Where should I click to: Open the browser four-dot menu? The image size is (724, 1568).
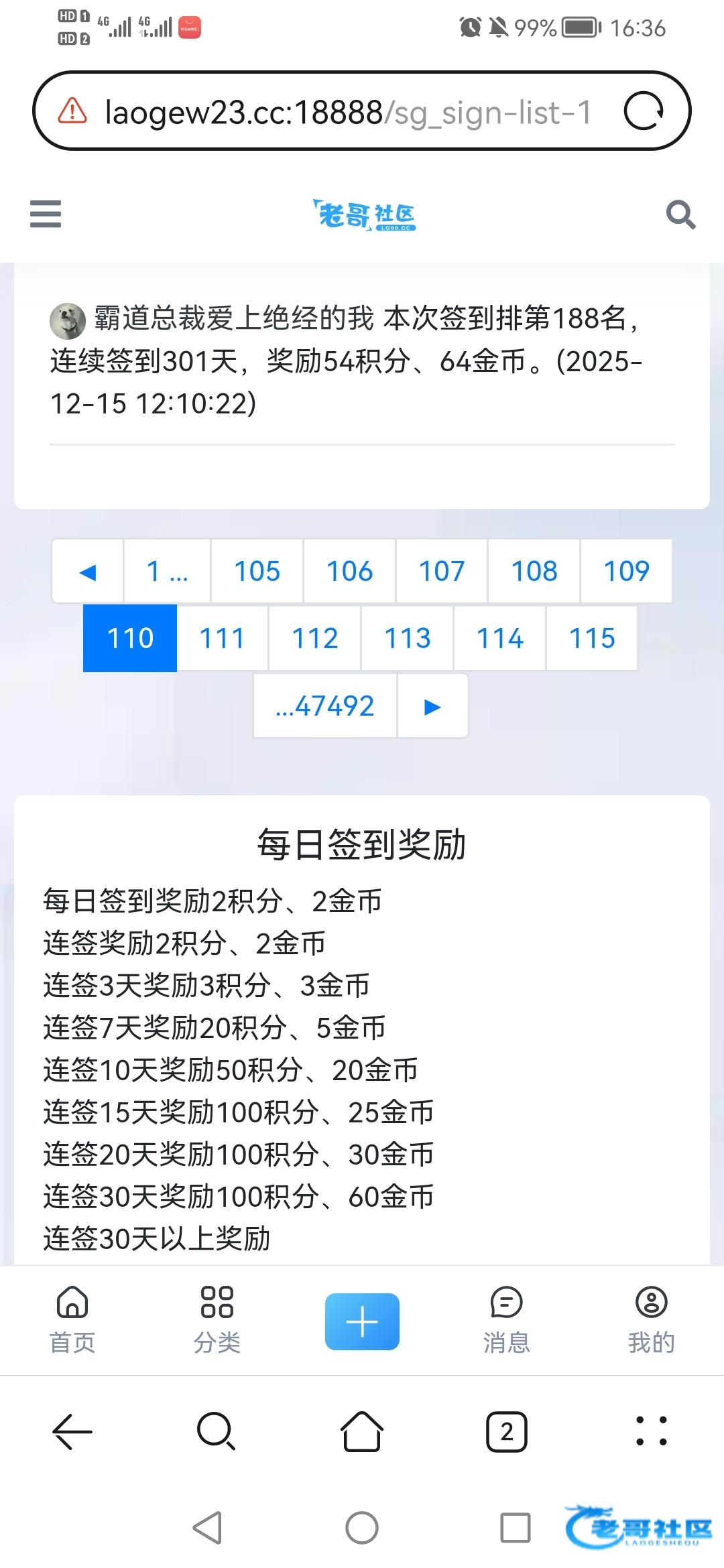click(651, 1432)
